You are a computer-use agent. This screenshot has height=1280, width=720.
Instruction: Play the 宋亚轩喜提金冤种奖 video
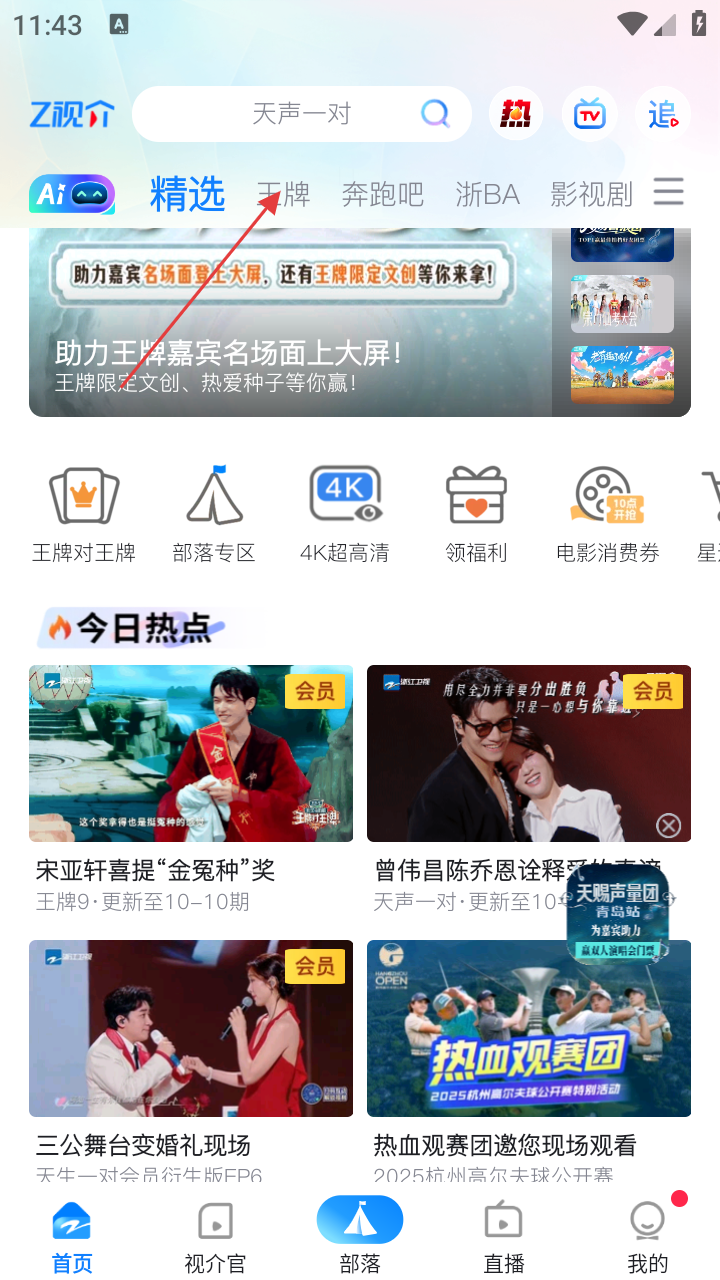[x=191, y=753]
